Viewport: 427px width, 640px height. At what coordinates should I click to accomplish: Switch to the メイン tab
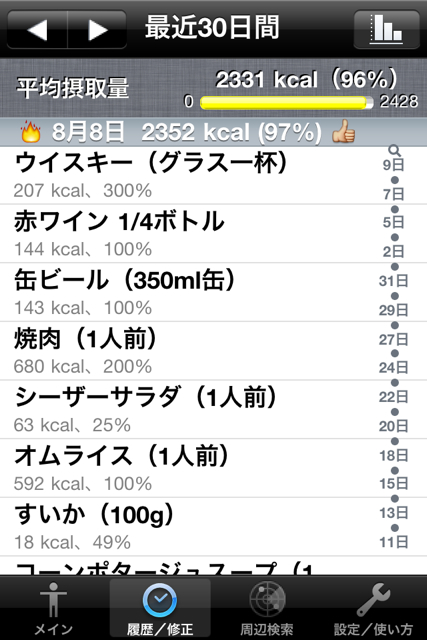pyautogui.click(x=53, y=608)
